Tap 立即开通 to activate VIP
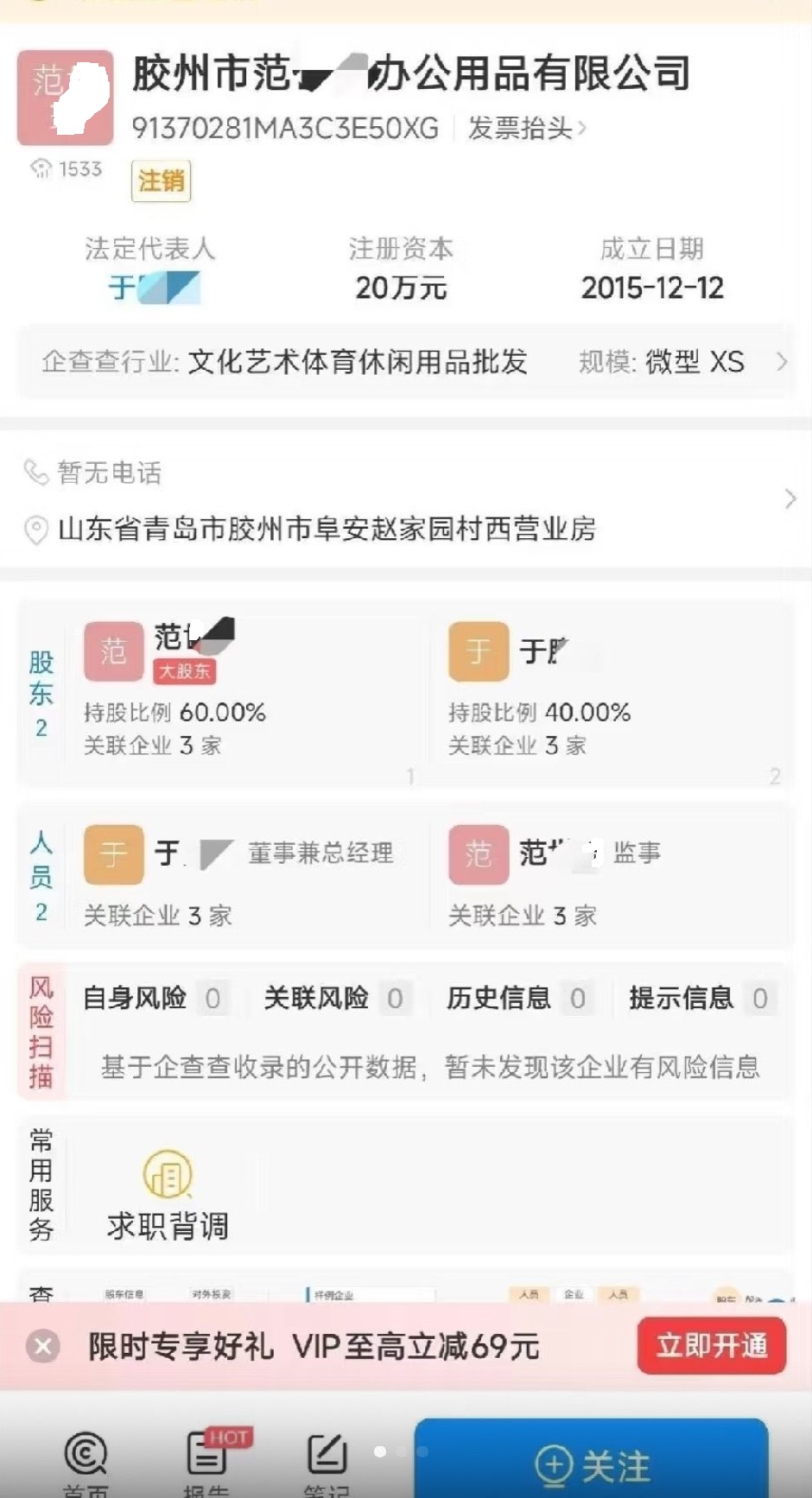The height and width of the screenshot is (1498, 812). tap(711, 1345)
